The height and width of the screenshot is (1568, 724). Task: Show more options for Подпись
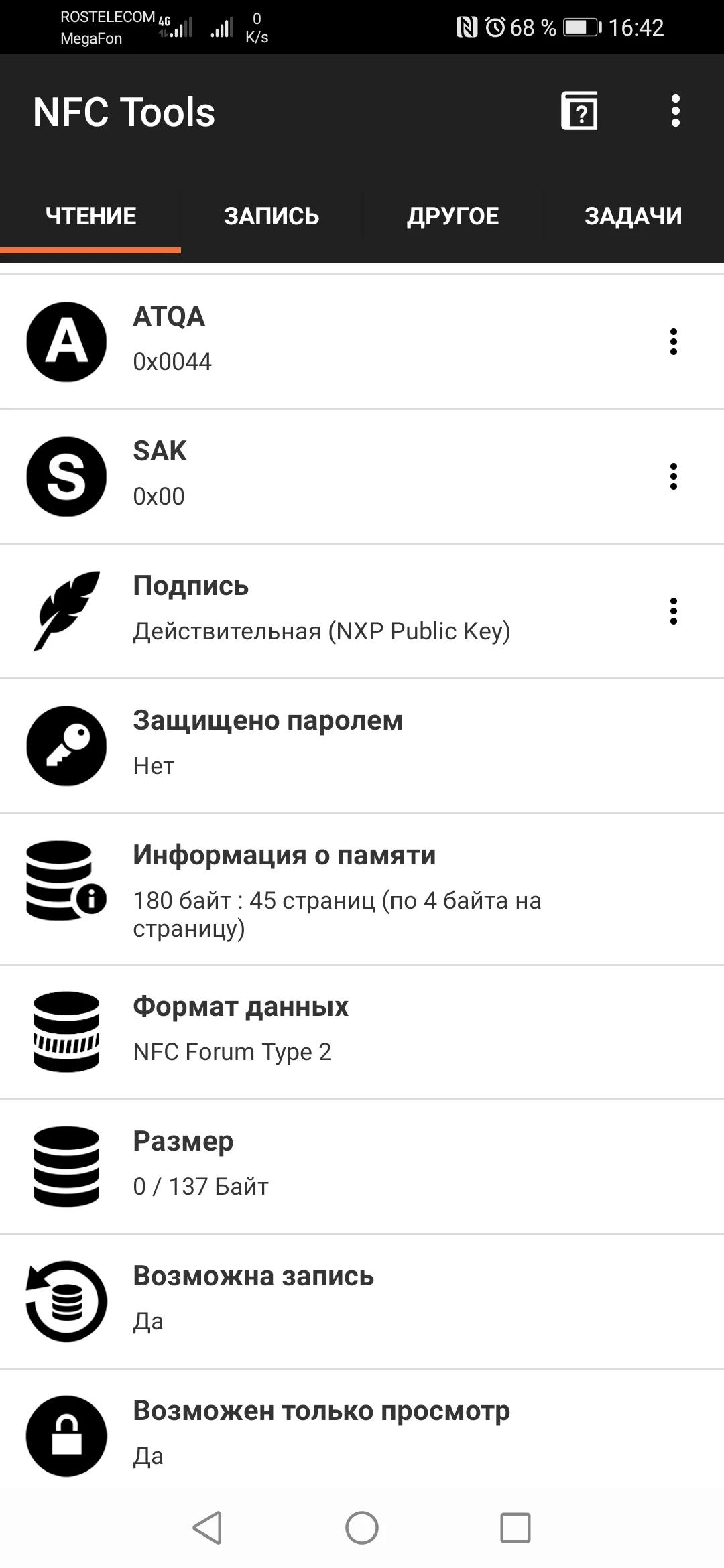tap(673, 611)
